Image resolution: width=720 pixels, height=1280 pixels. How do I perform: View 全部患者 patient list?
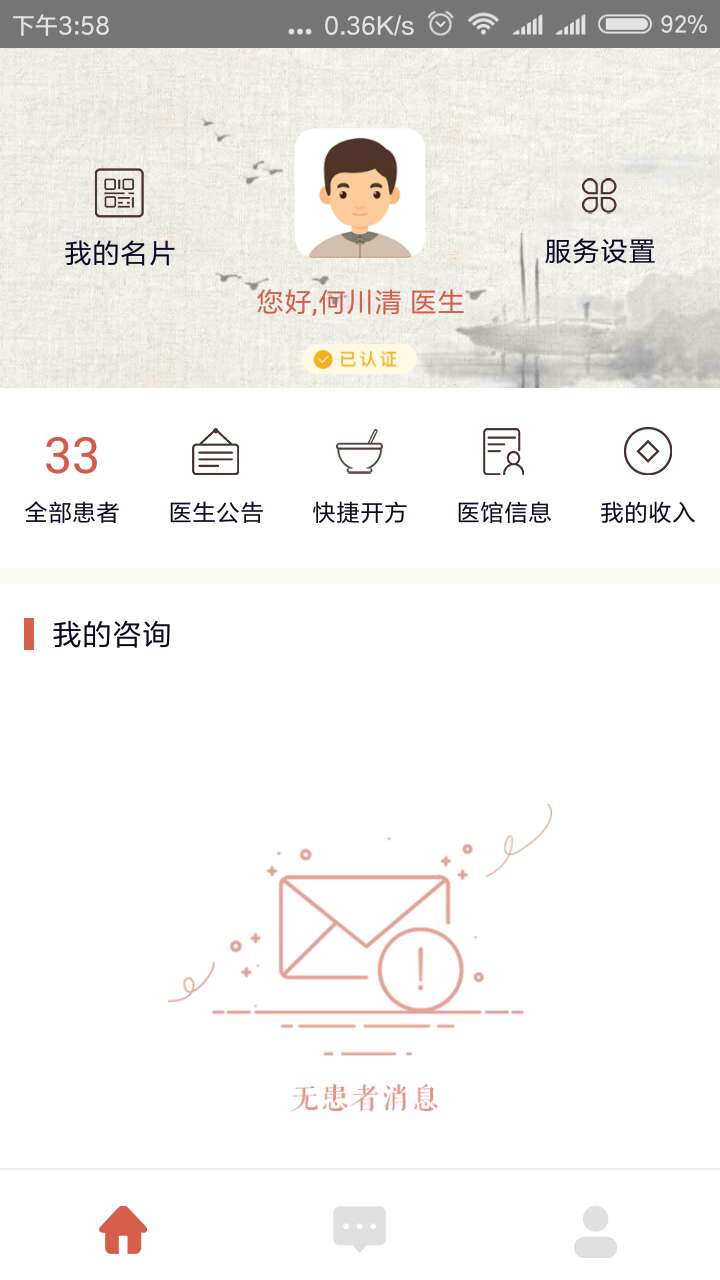pos(72,476)
